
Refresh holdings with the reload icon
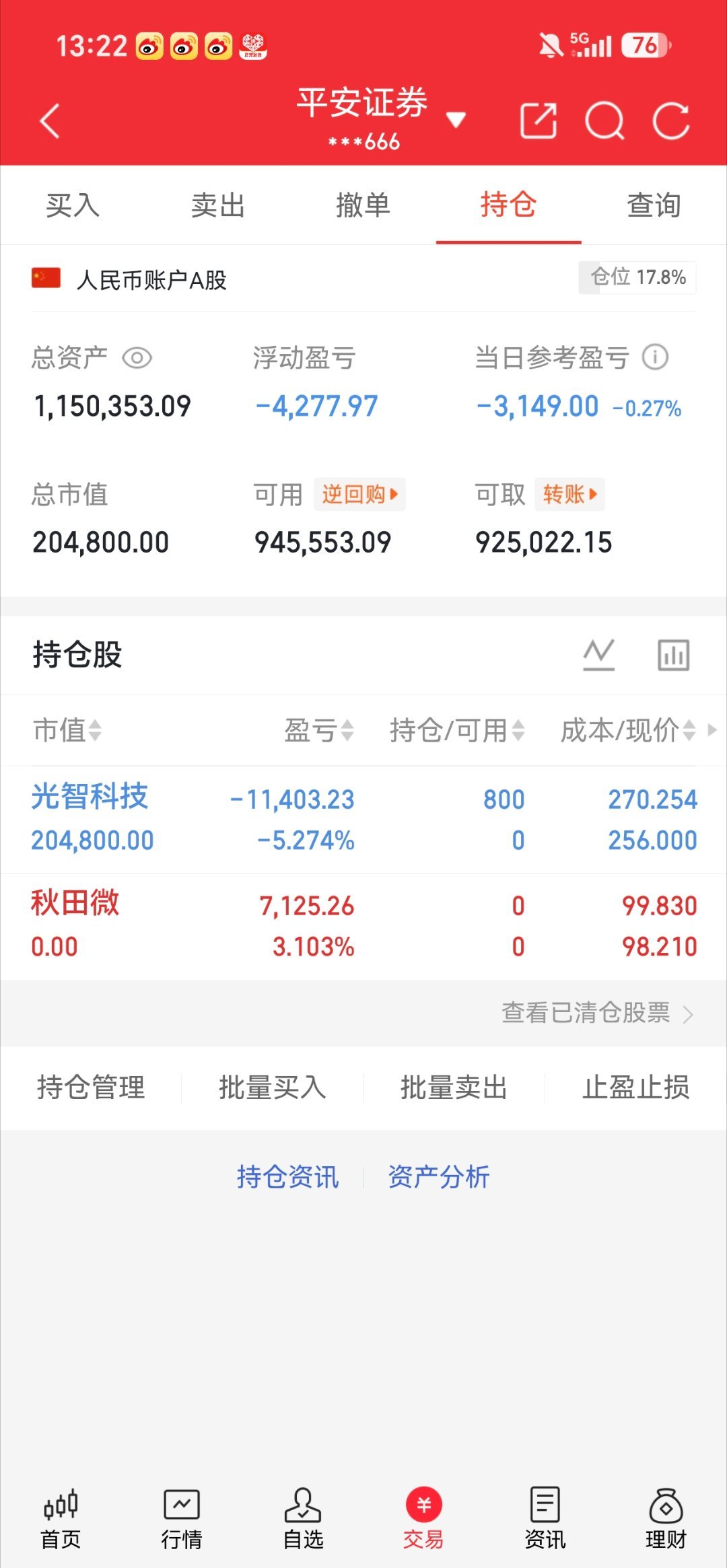click(671, 121)
